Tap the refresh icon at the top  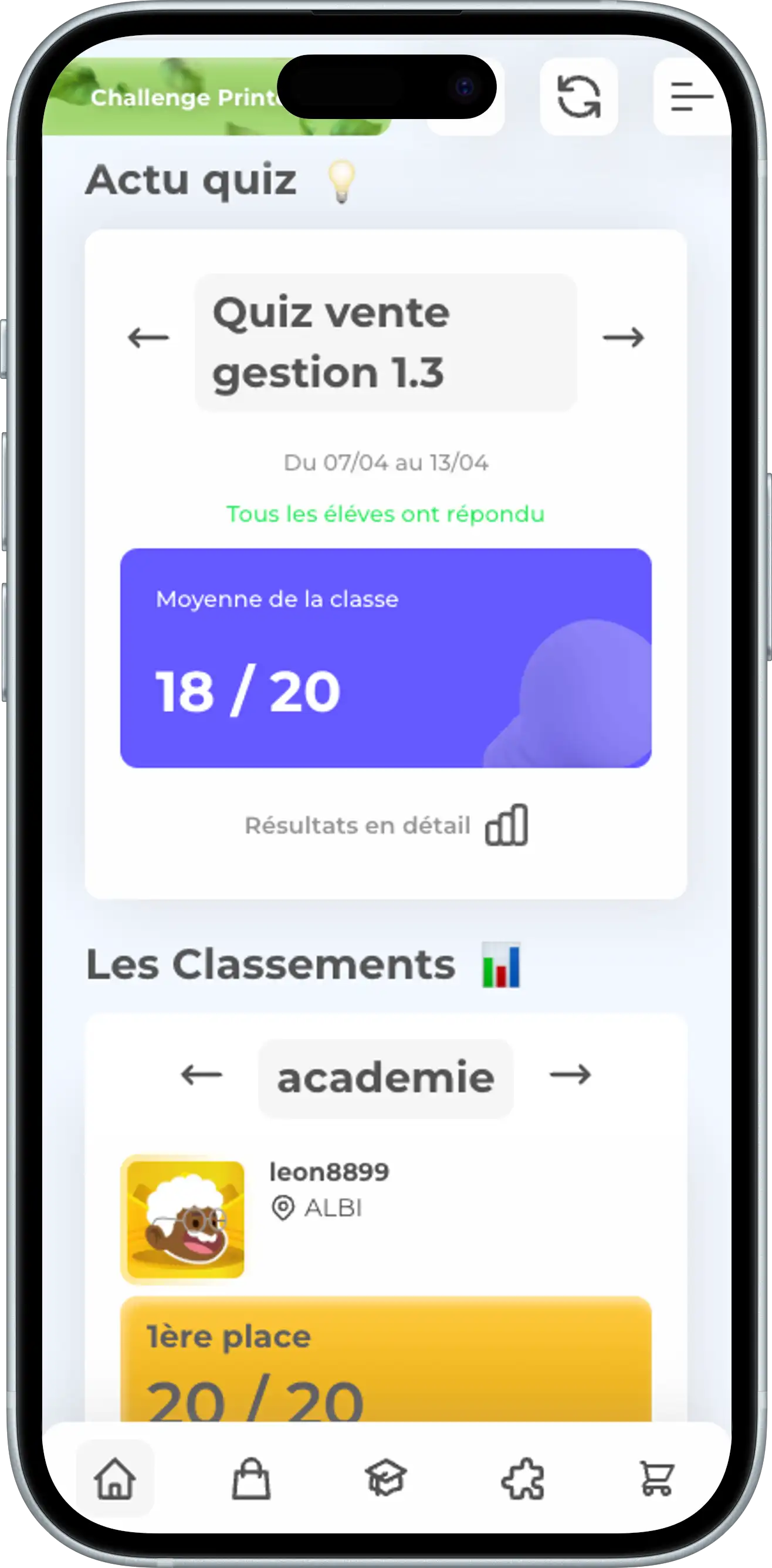[x=578, y=96]
